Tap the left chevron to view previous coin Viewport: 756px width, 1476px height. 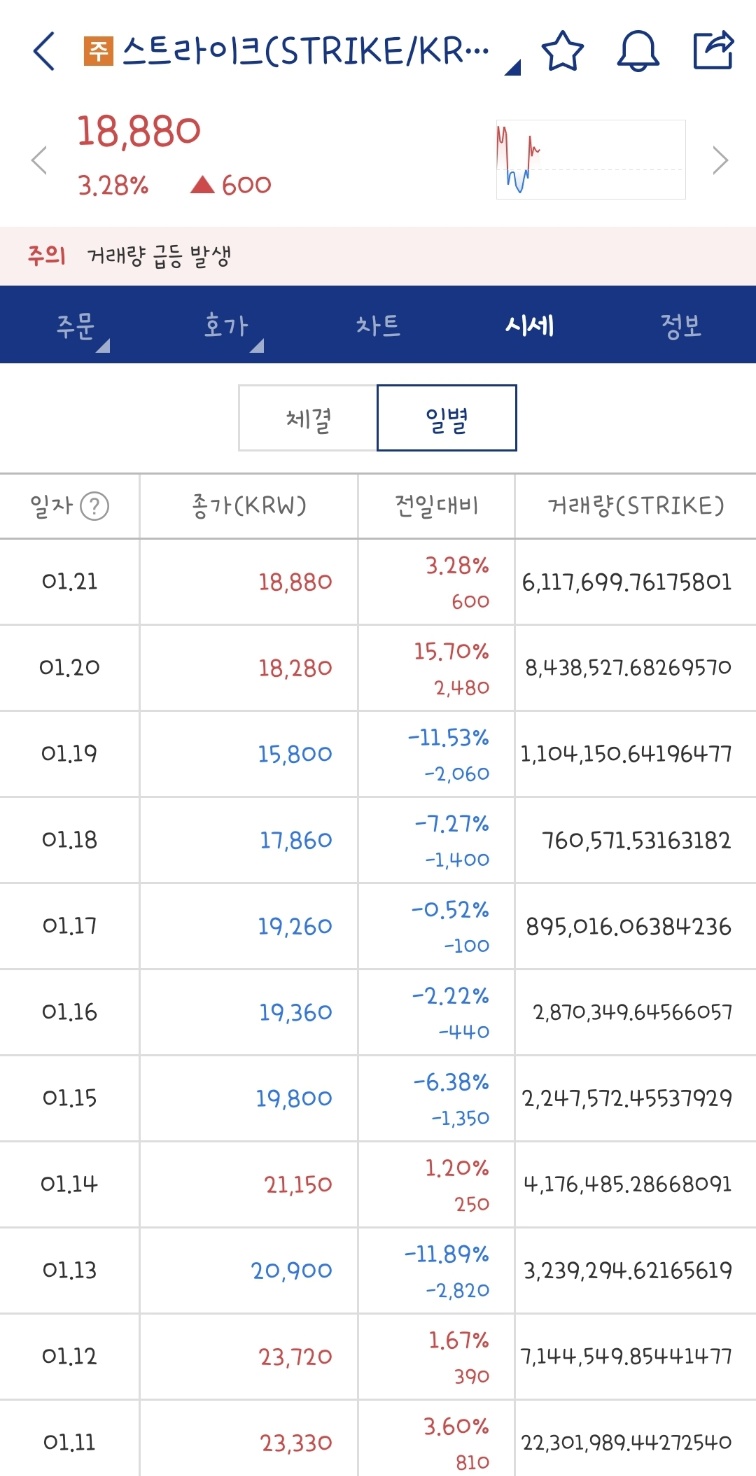click(38, 158)
